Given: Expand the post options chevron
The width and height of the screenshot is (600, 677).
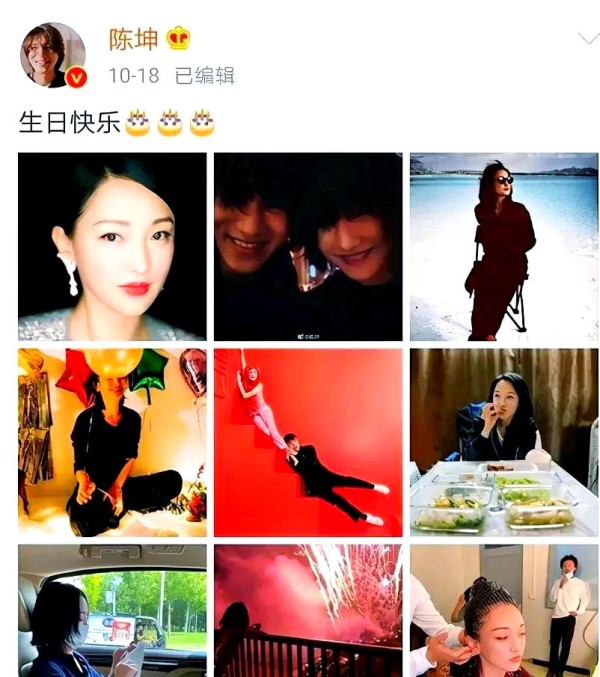Looking at the screenshot, I should click(x=588, y=39).
